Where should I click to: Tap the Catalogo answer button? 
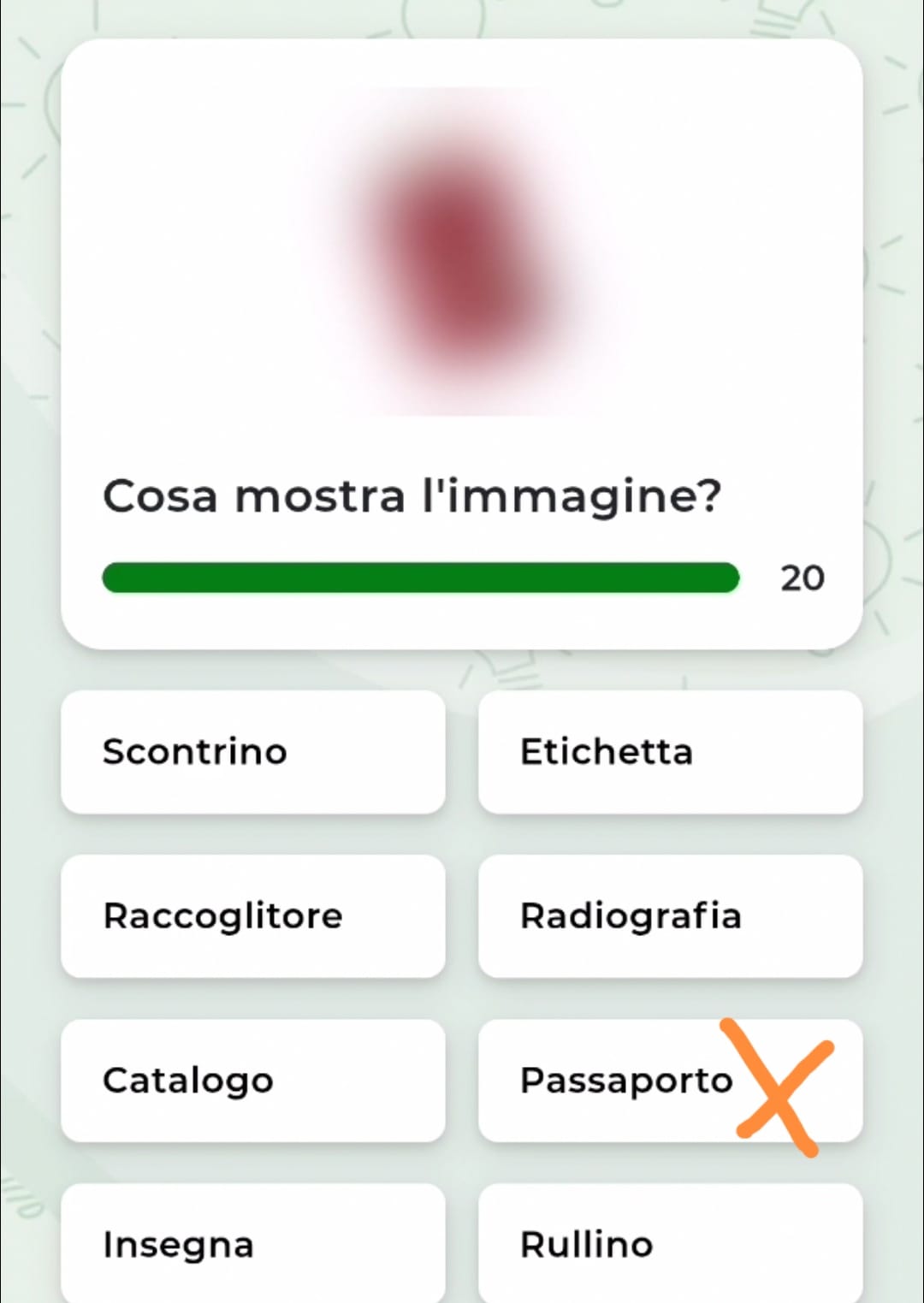(253, 1080)
